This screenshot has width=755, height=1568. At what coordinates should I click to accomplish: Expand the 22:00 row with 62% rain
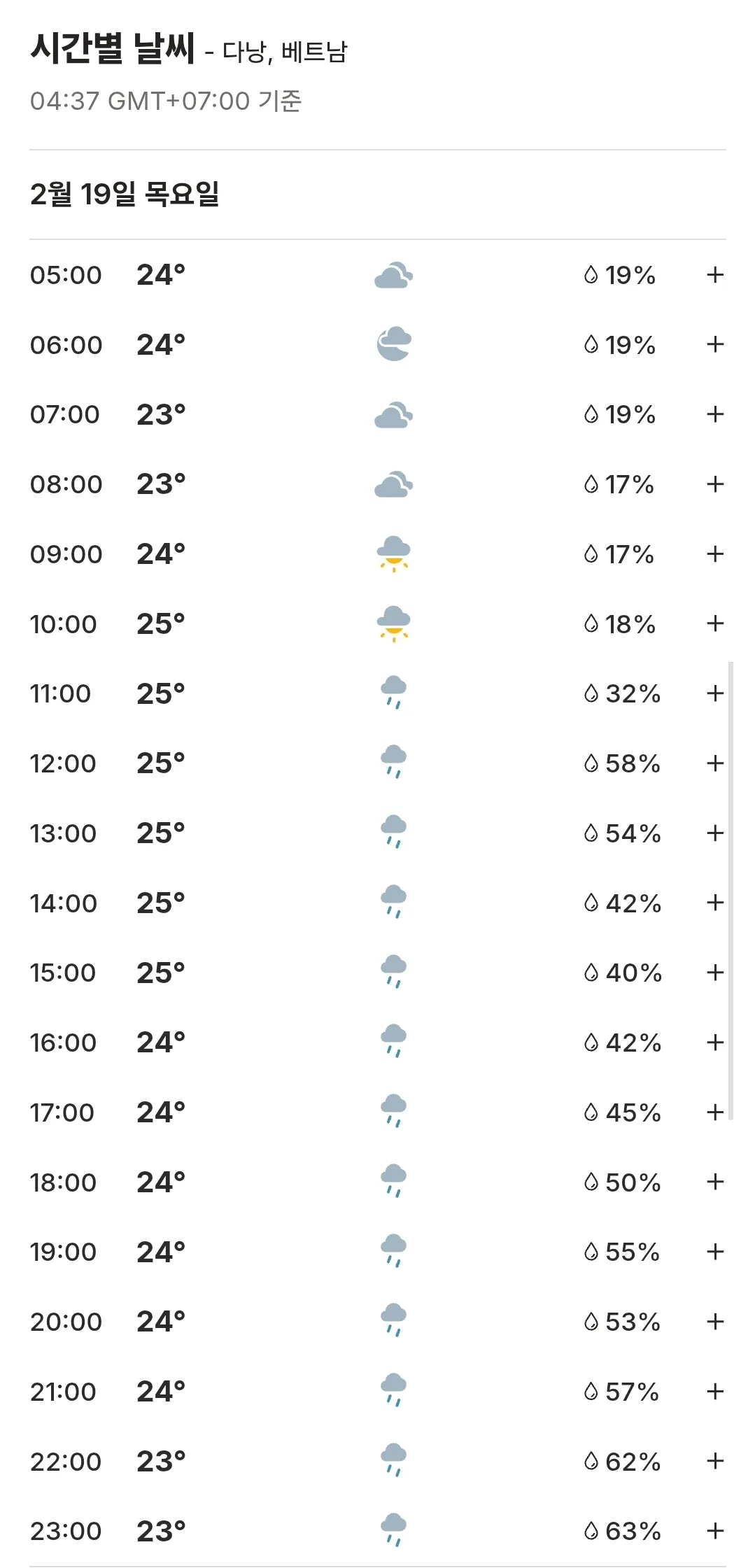pyautogui.click(x=714, y=1461)
